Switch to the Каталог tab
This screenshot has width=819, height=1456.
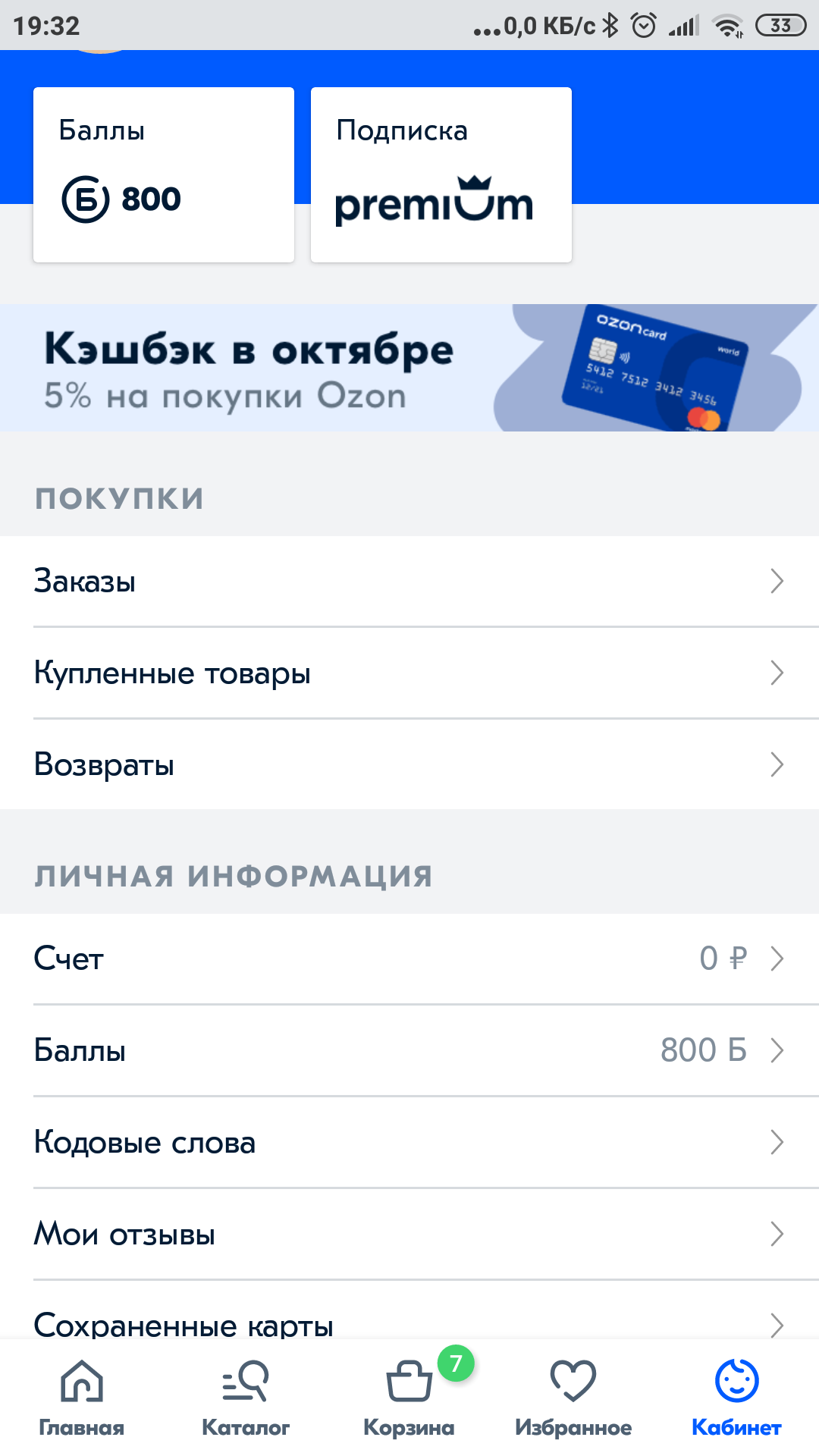[246, 1398]
